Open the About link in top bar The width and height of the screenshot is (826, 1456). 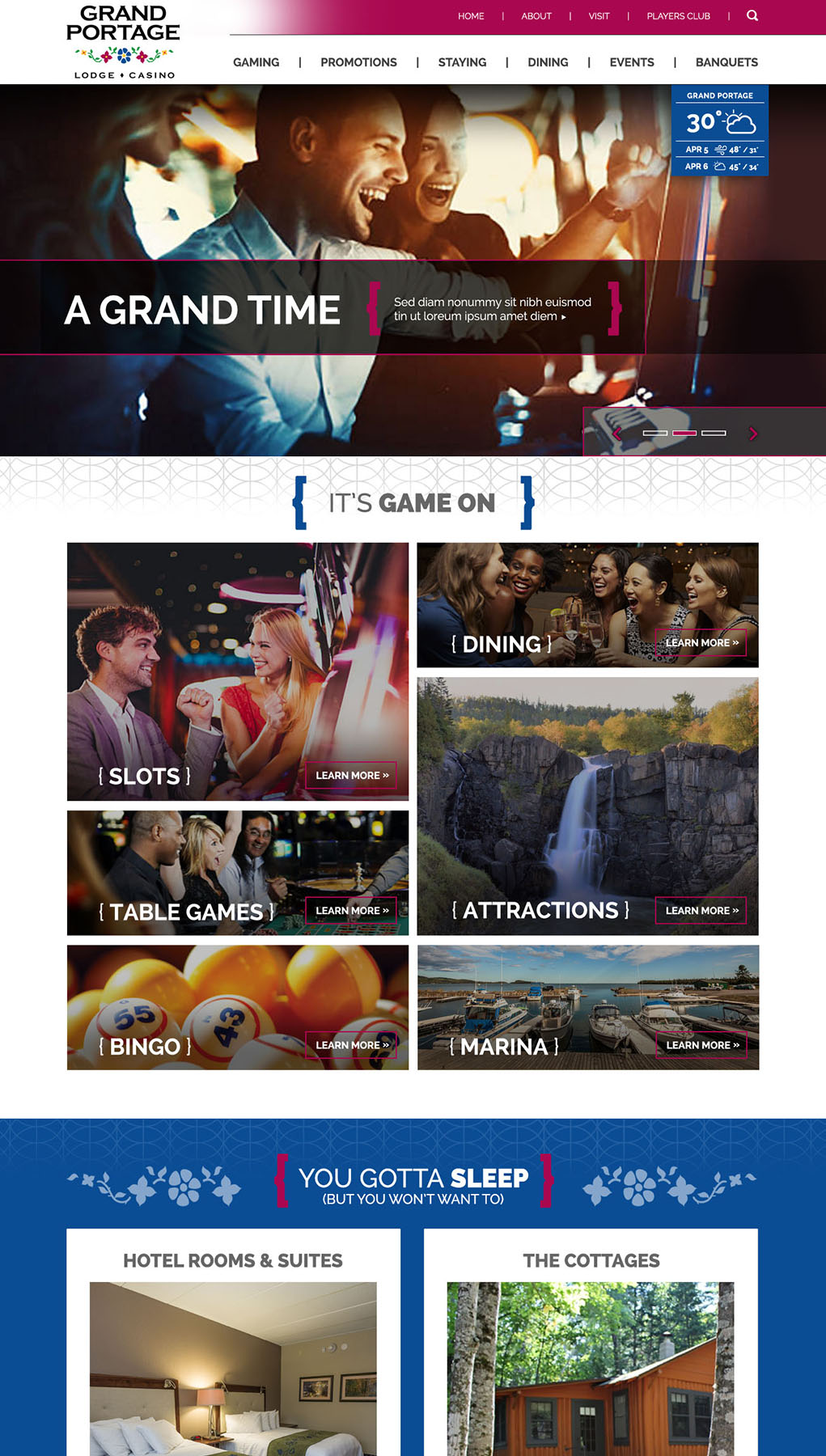[x=536, y=16]
